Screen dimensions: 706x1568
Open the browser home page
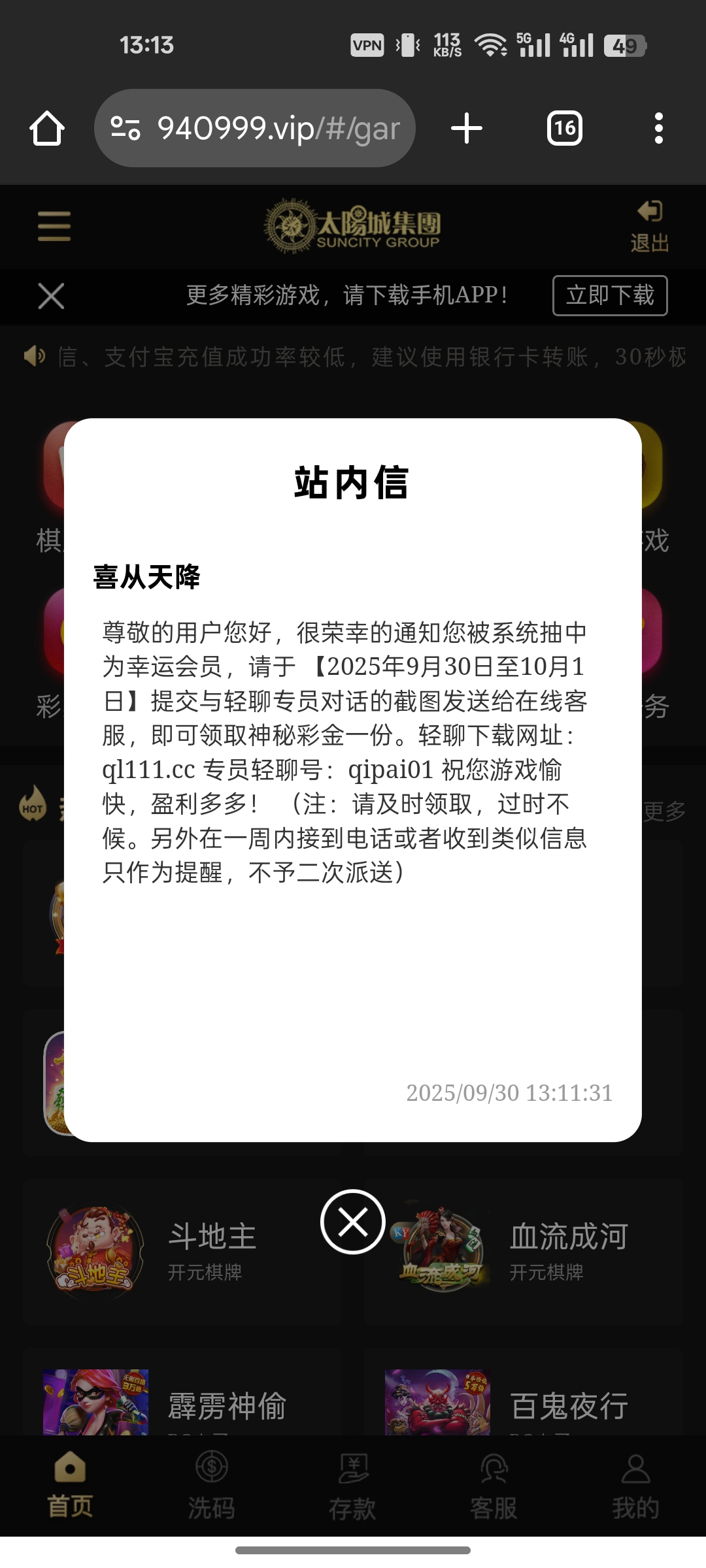point(47,128)
